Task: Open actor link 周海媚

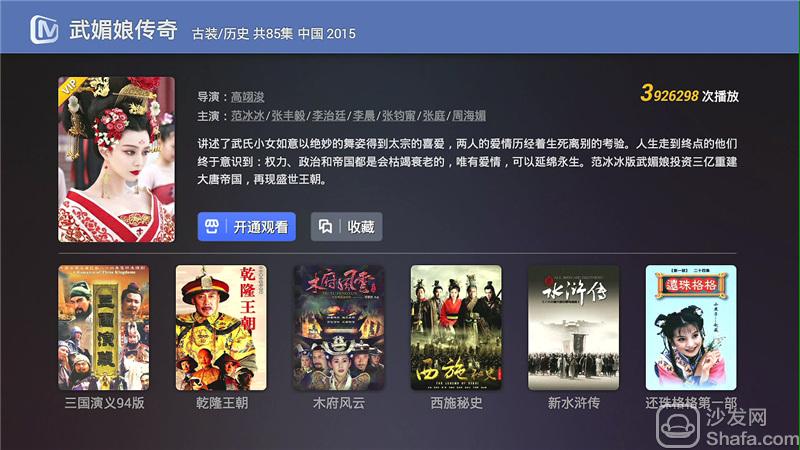Action: click(468, 116)
